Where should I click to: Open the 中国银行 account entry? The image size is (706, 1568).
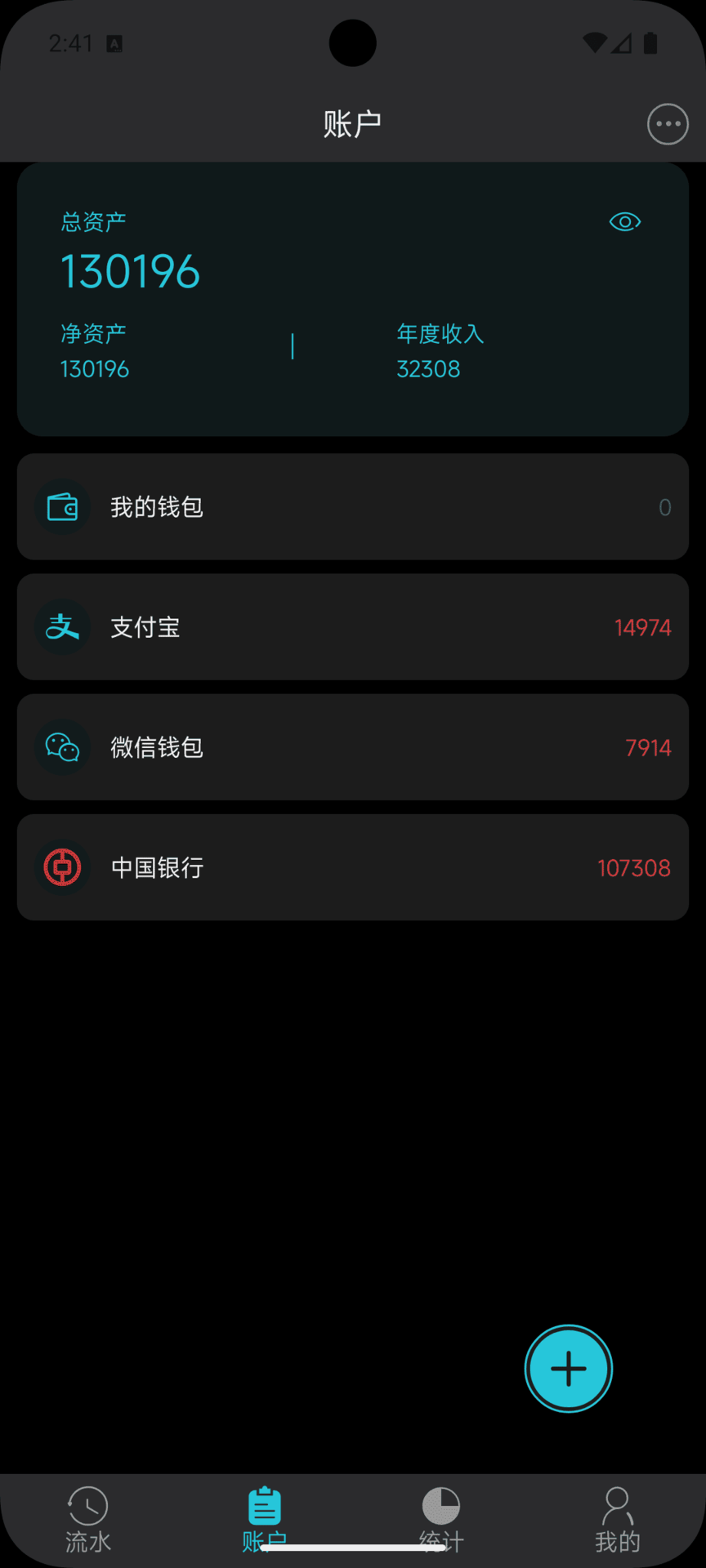[x=352, y=867]
